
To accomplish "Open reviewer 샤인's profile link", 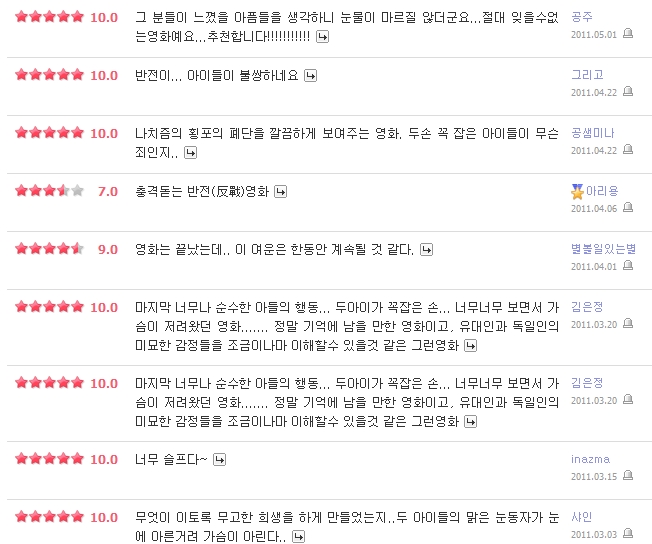I will pos(581,517).
